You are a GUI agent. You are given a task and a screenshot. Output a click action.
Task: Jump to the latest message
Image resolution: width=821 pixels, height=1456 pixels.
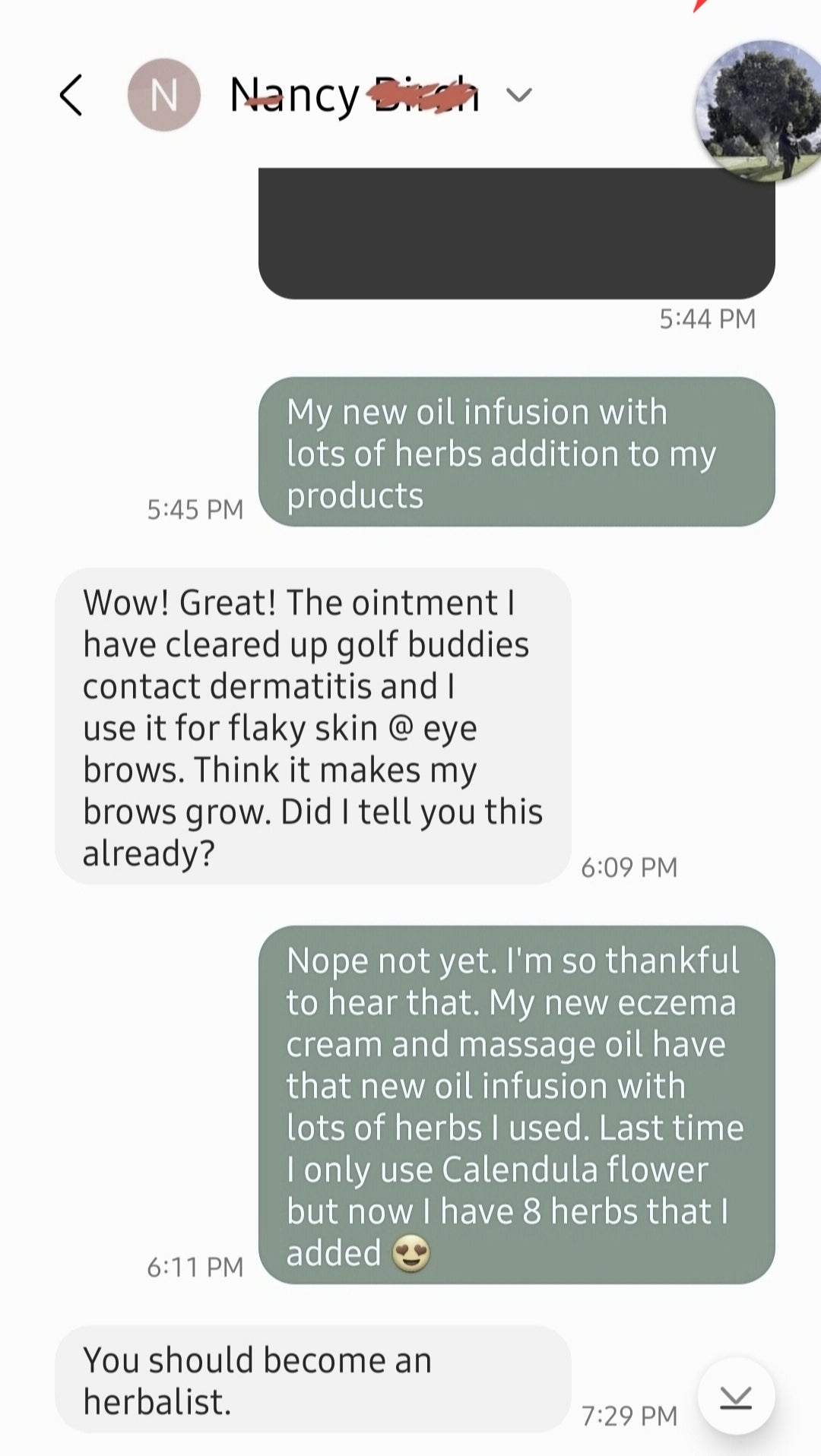(x=735, y=1397)
